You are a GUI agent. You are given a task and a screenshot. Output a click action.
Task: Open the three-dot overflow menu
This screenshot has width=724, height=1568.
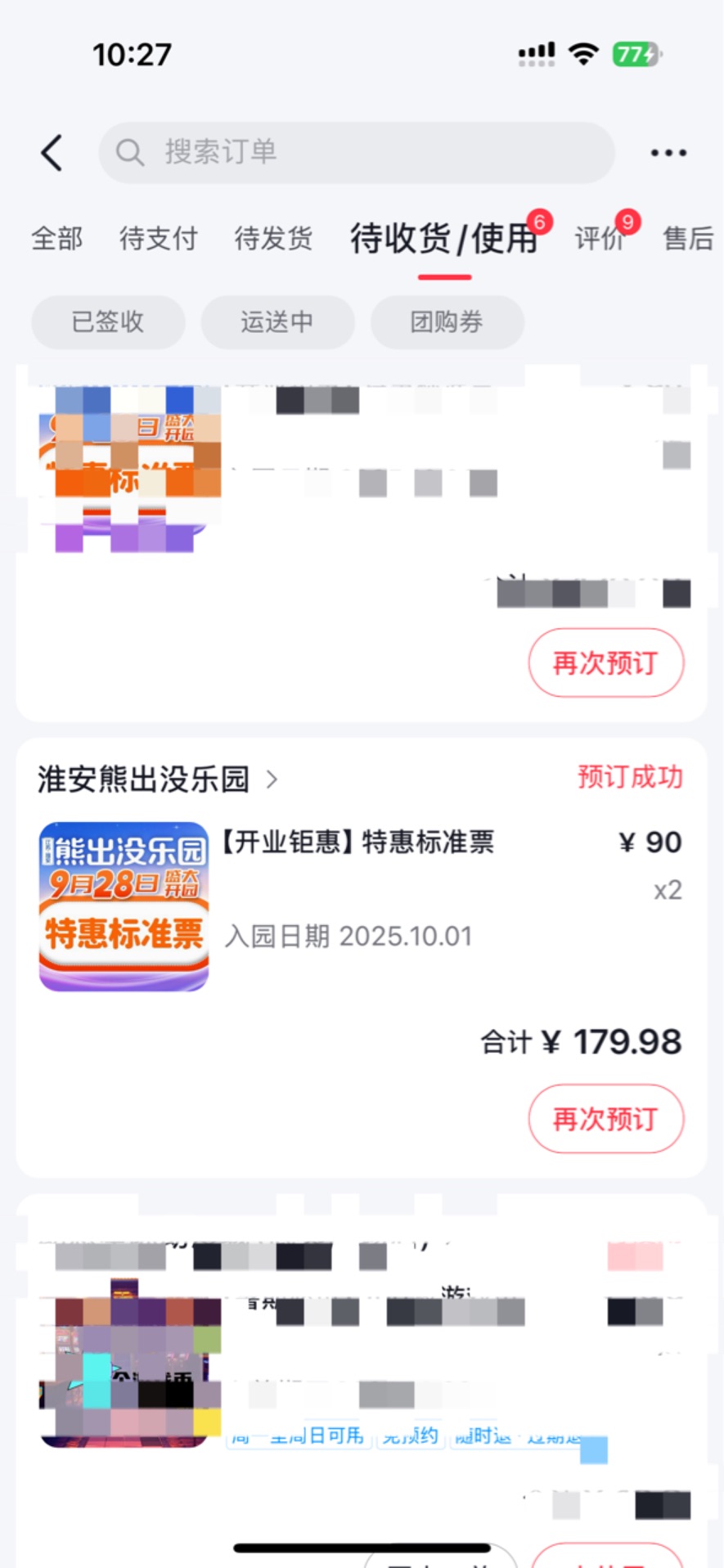668,153
